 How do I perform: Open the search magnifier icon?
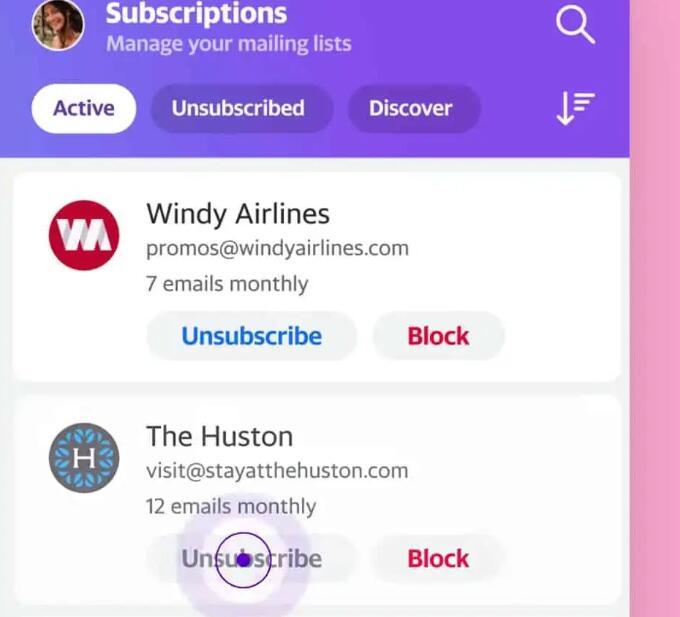click(x=575, y=25)
